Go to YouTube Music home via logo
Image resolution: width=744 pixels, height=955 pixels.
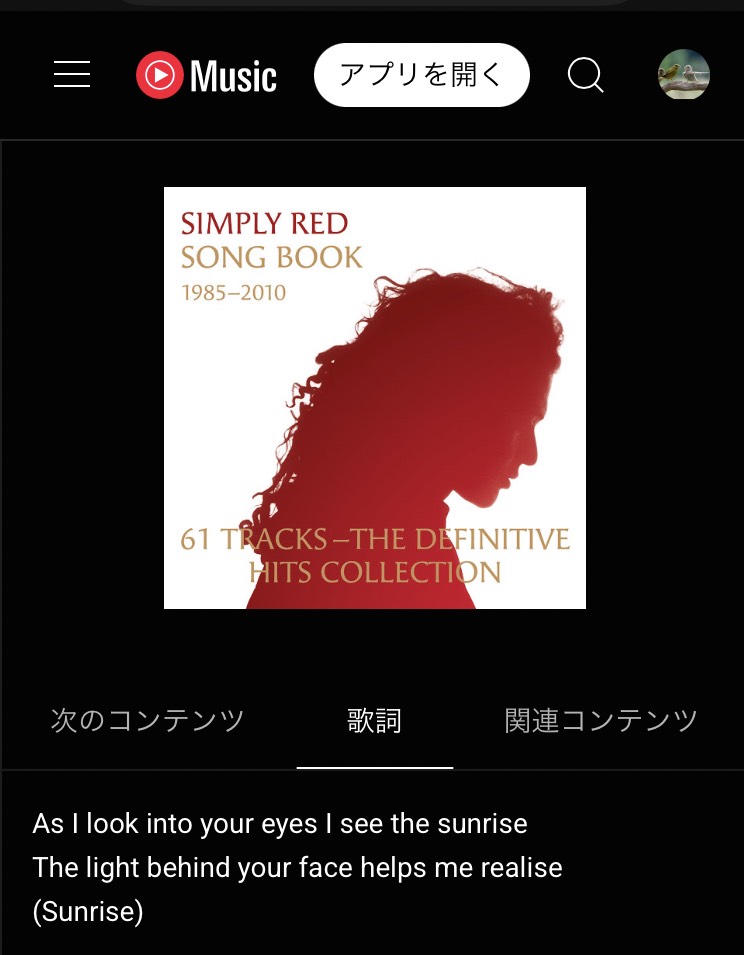pyautogui.click(x=206, y=75)
